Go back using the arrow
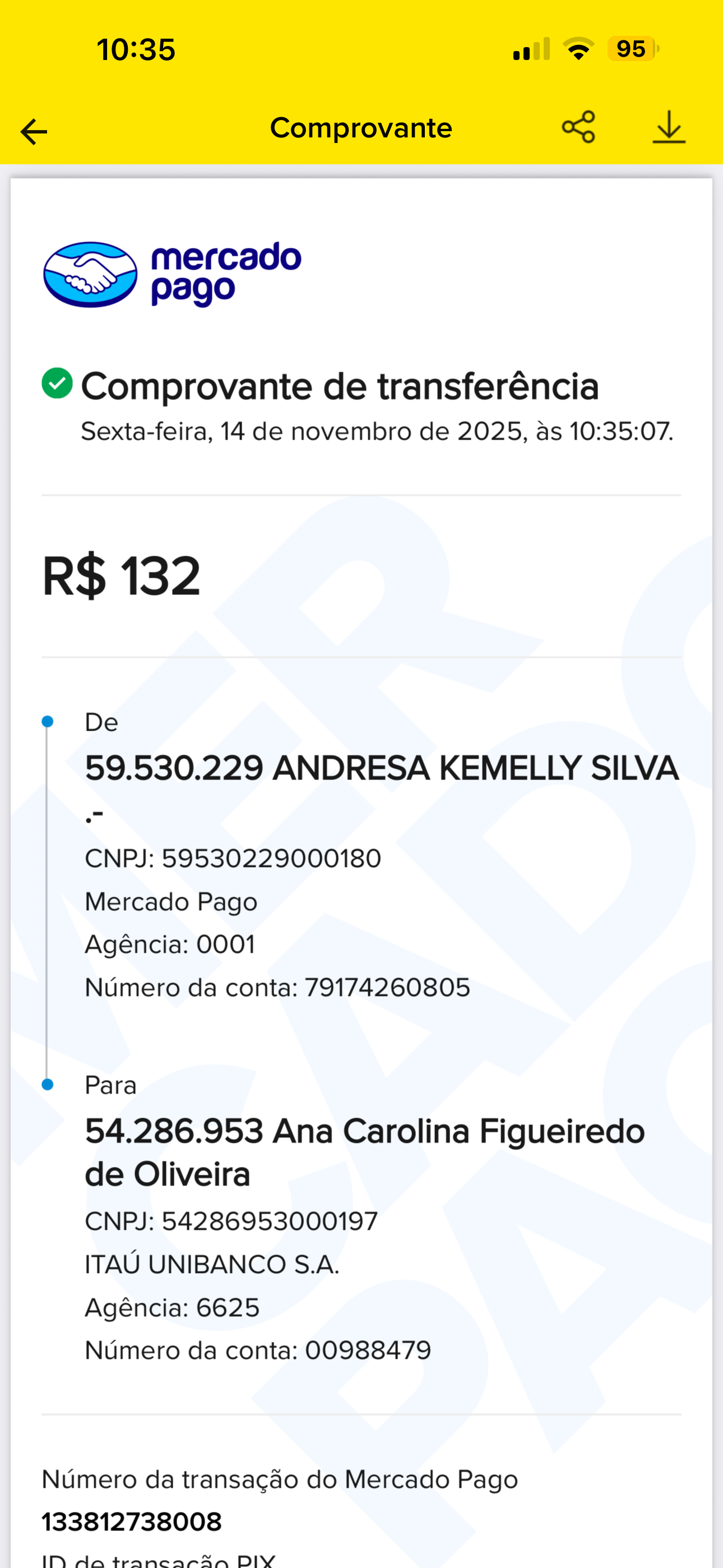Viewport: 723px width, 1568px height. click(x=34, y=131)
